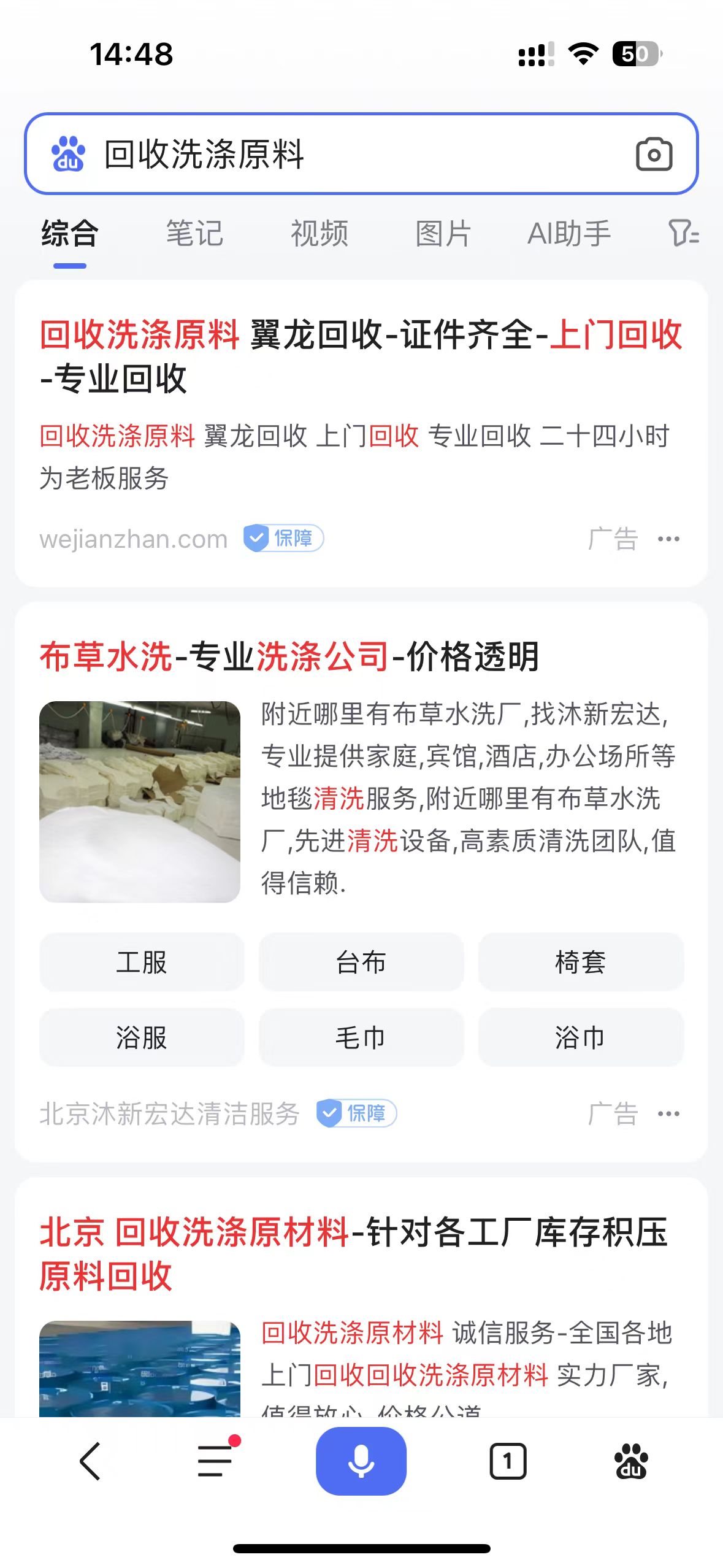Select the 毛巾 chip
Viewport: 723px width, 1568px height.
click(361, 1037)
